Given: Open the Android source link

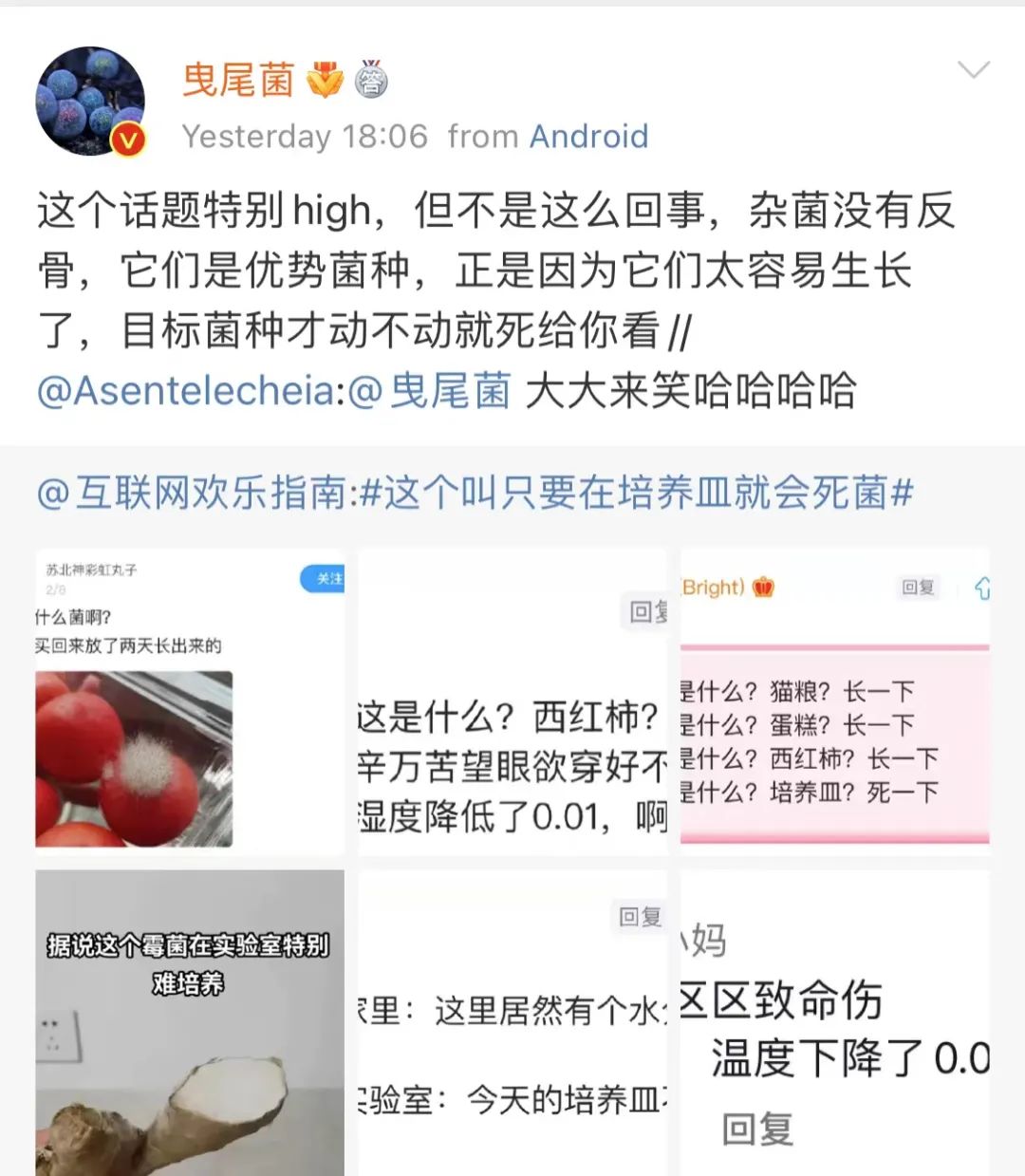Looking at the screenshot, I should (588, 137).
